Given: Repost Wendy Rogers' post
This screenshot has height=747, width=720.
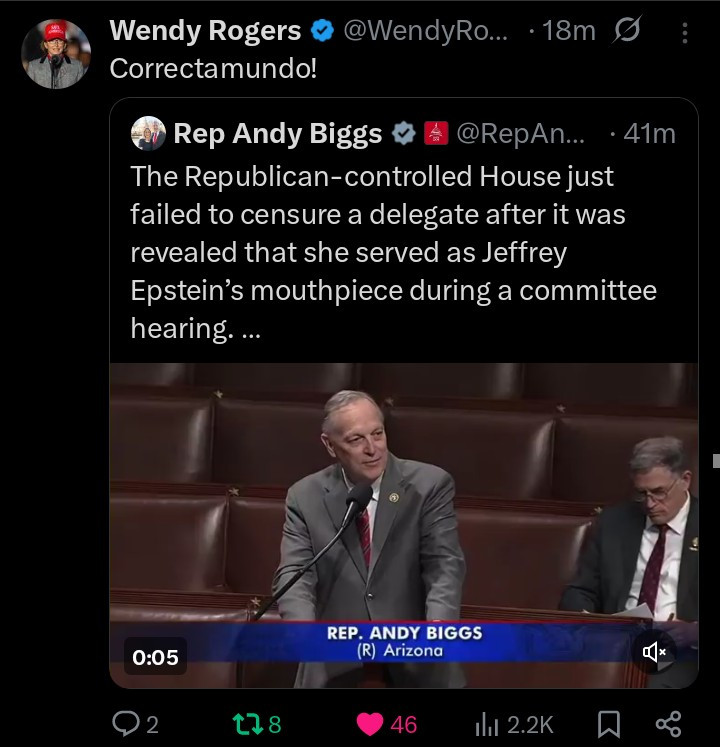Looking at the screenshot, I should click(x=243, y=723).
